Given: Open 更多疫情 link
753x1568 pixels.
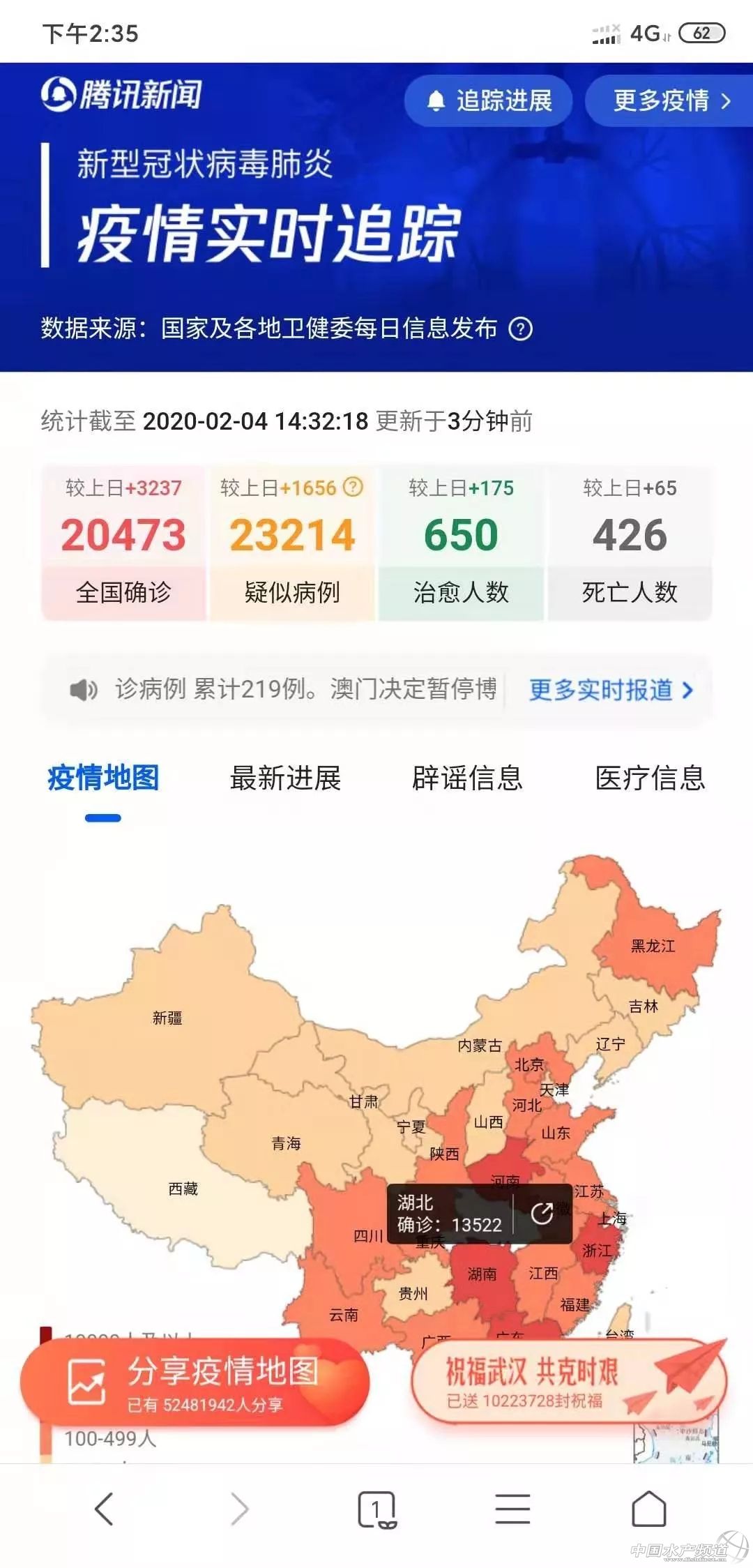Looking at the screenshot, I should 670,101.
